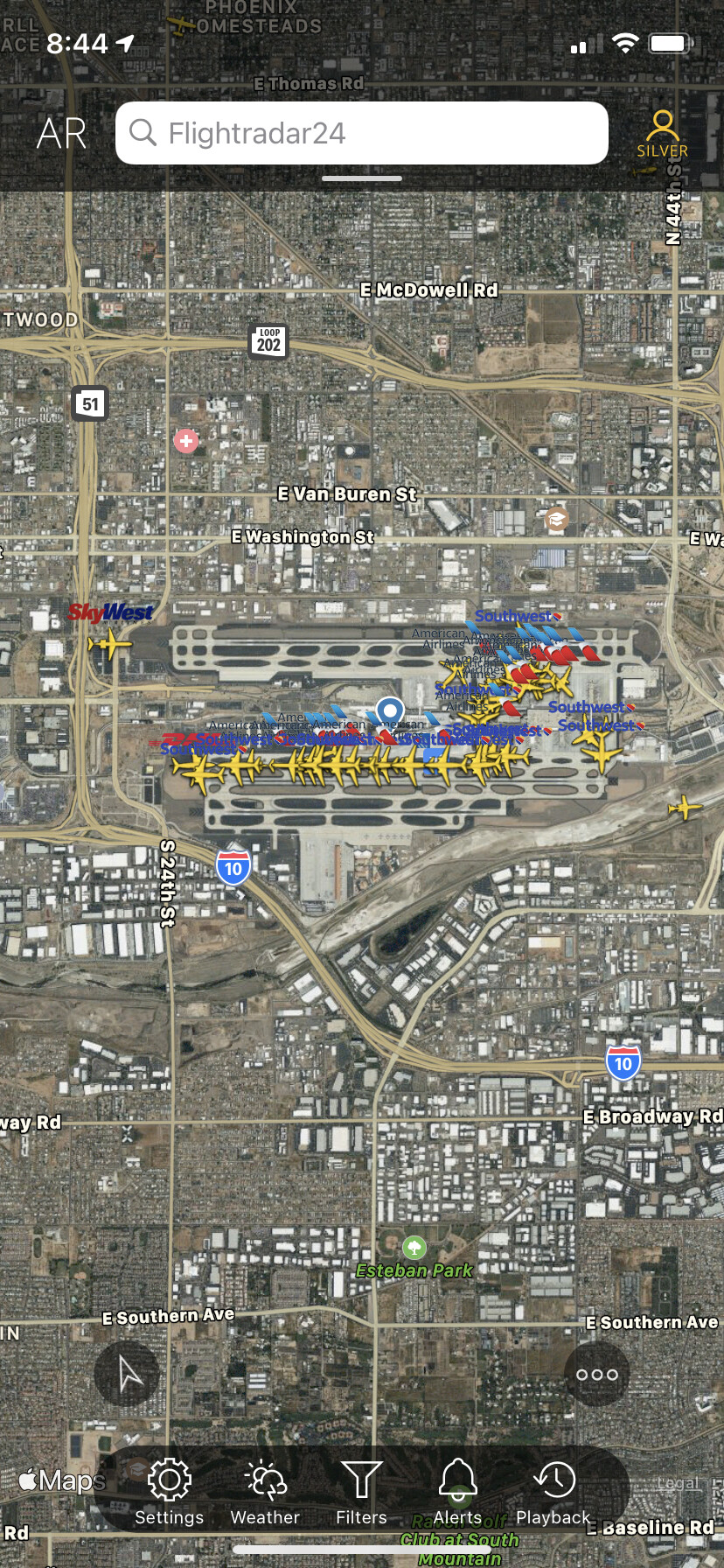
Task: Open Alerts
Action: click(x=457, y=1492)
